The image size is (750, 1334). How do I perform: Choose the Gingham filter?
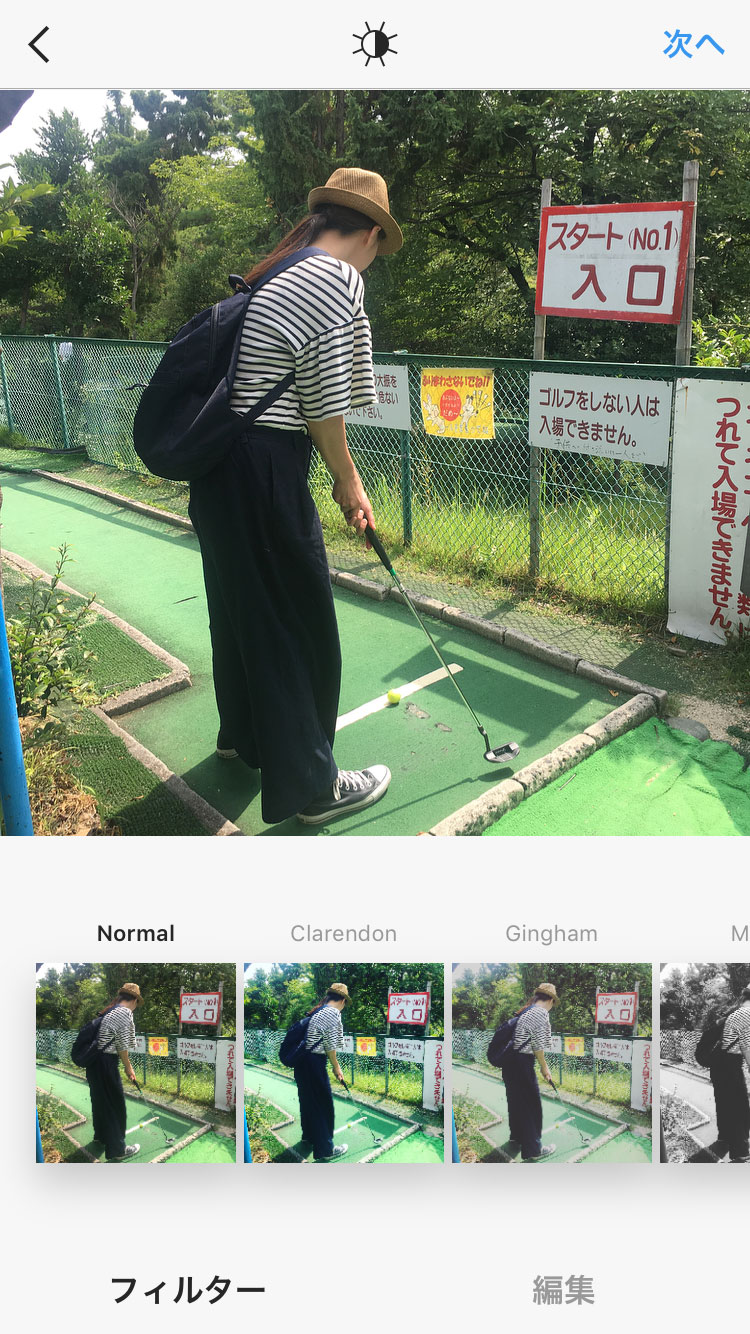[x=552, y=1062]
